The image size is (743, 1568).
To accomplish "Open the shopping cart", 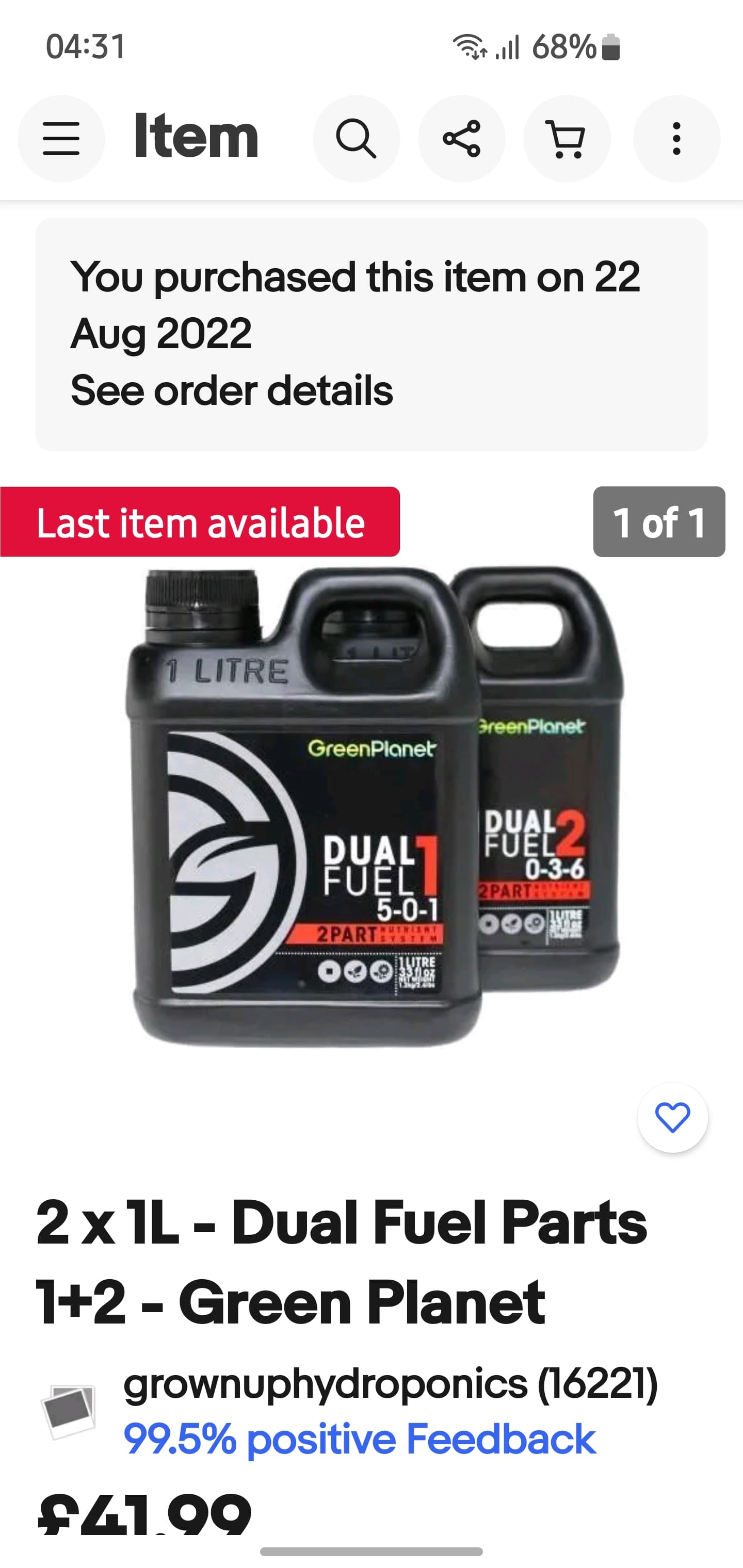I will [x=567, y=138].
